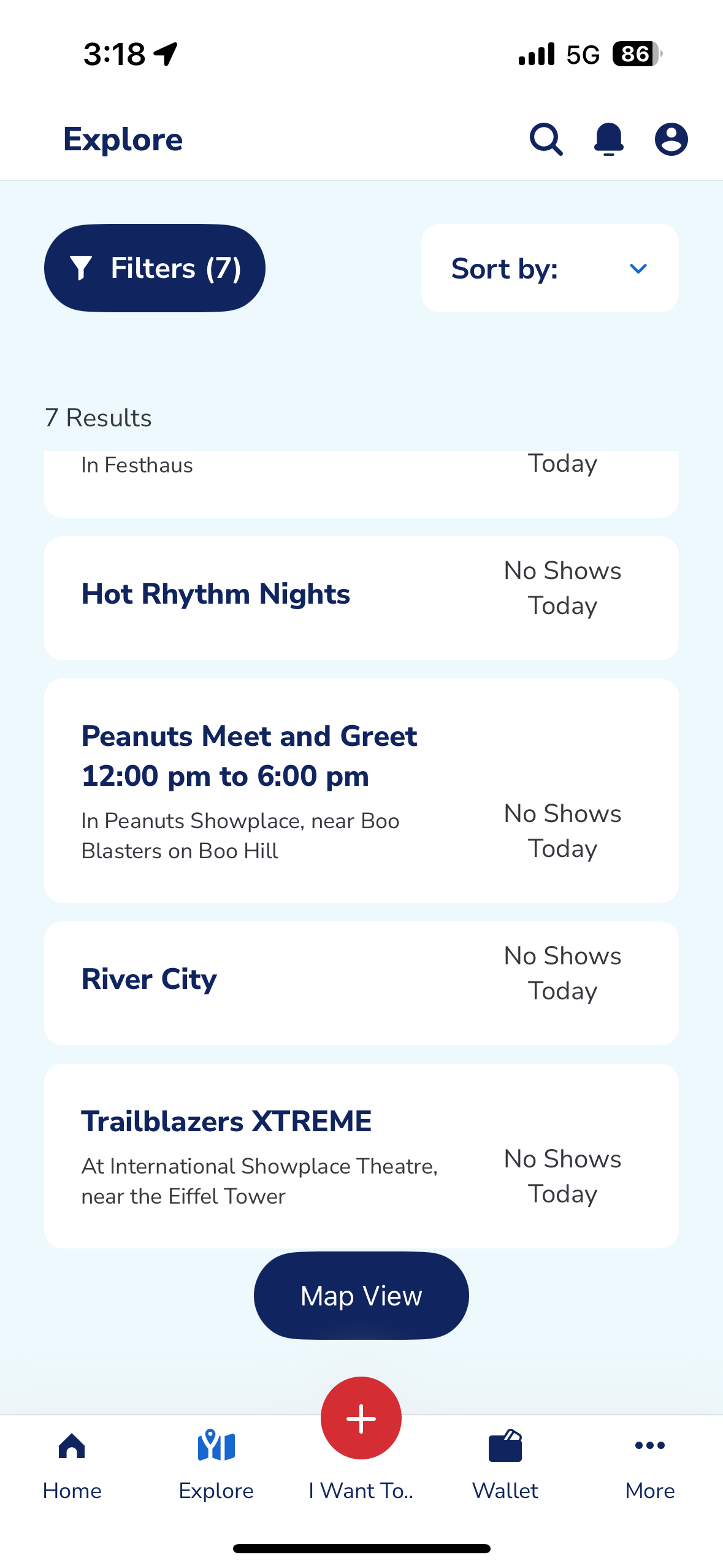Switch to Map View
This screenshot has width=723, height=1568.
[x=361, y=1296]
